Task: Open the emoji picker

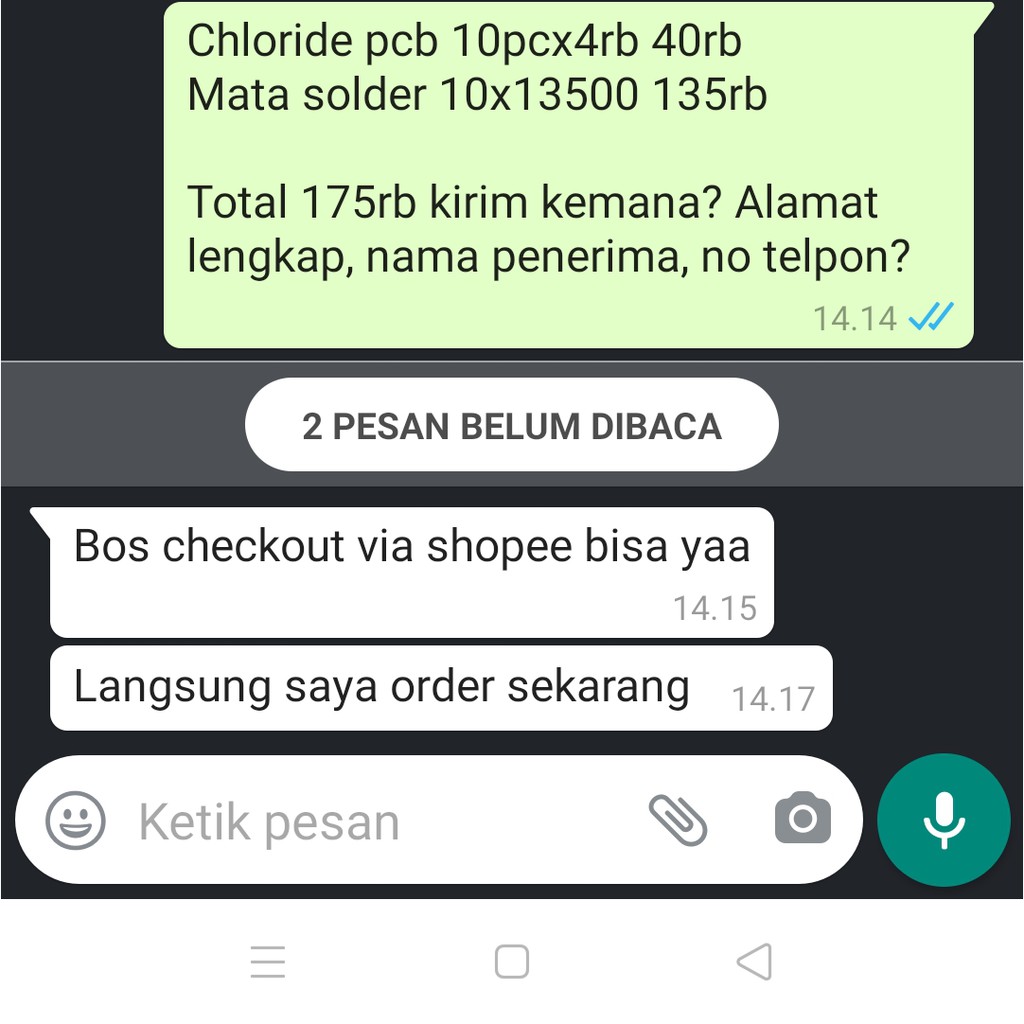Action: (x=75, y=820)
